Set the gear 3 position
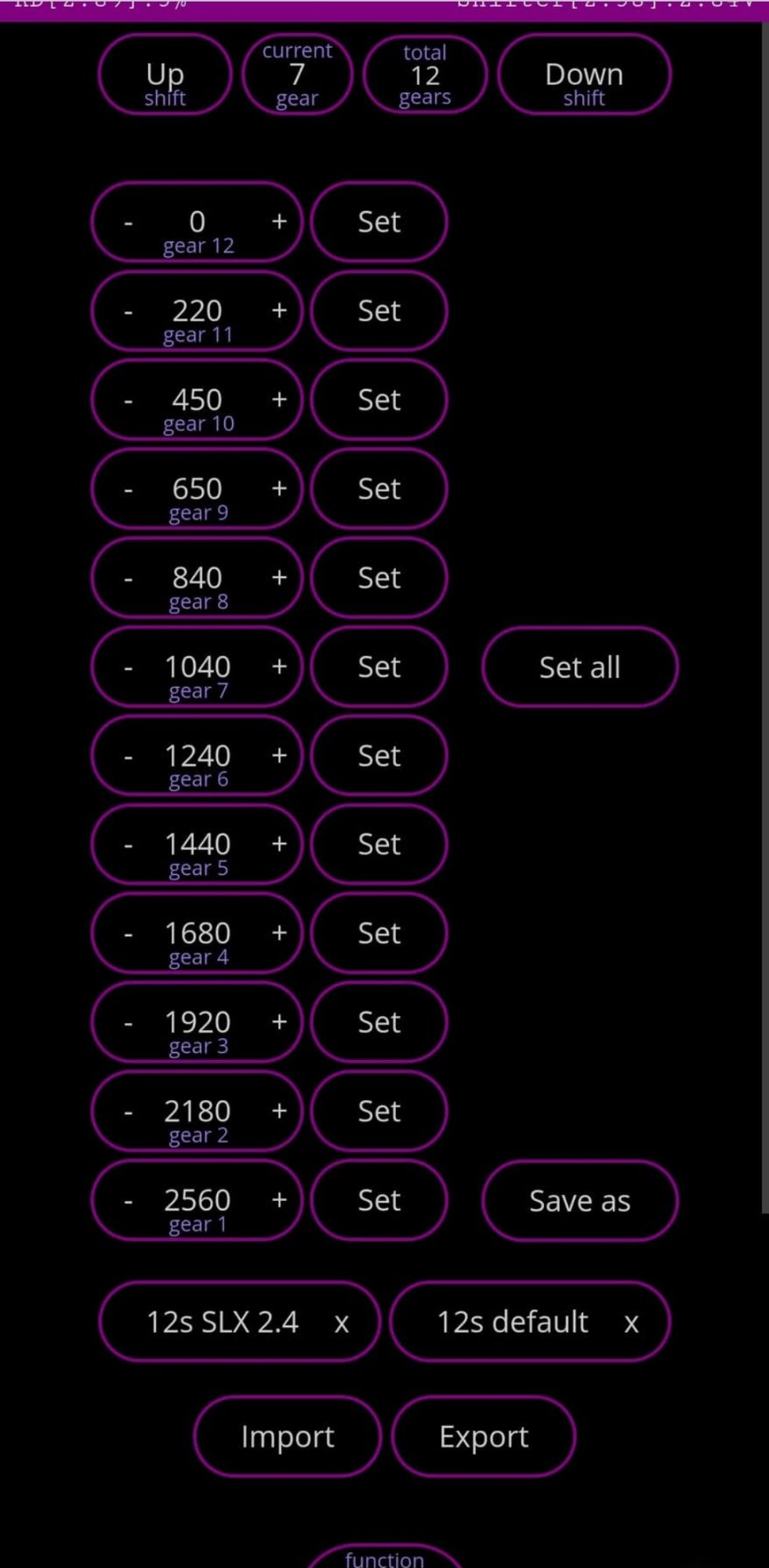769x1568 pixels. (x=379, y=1022)
